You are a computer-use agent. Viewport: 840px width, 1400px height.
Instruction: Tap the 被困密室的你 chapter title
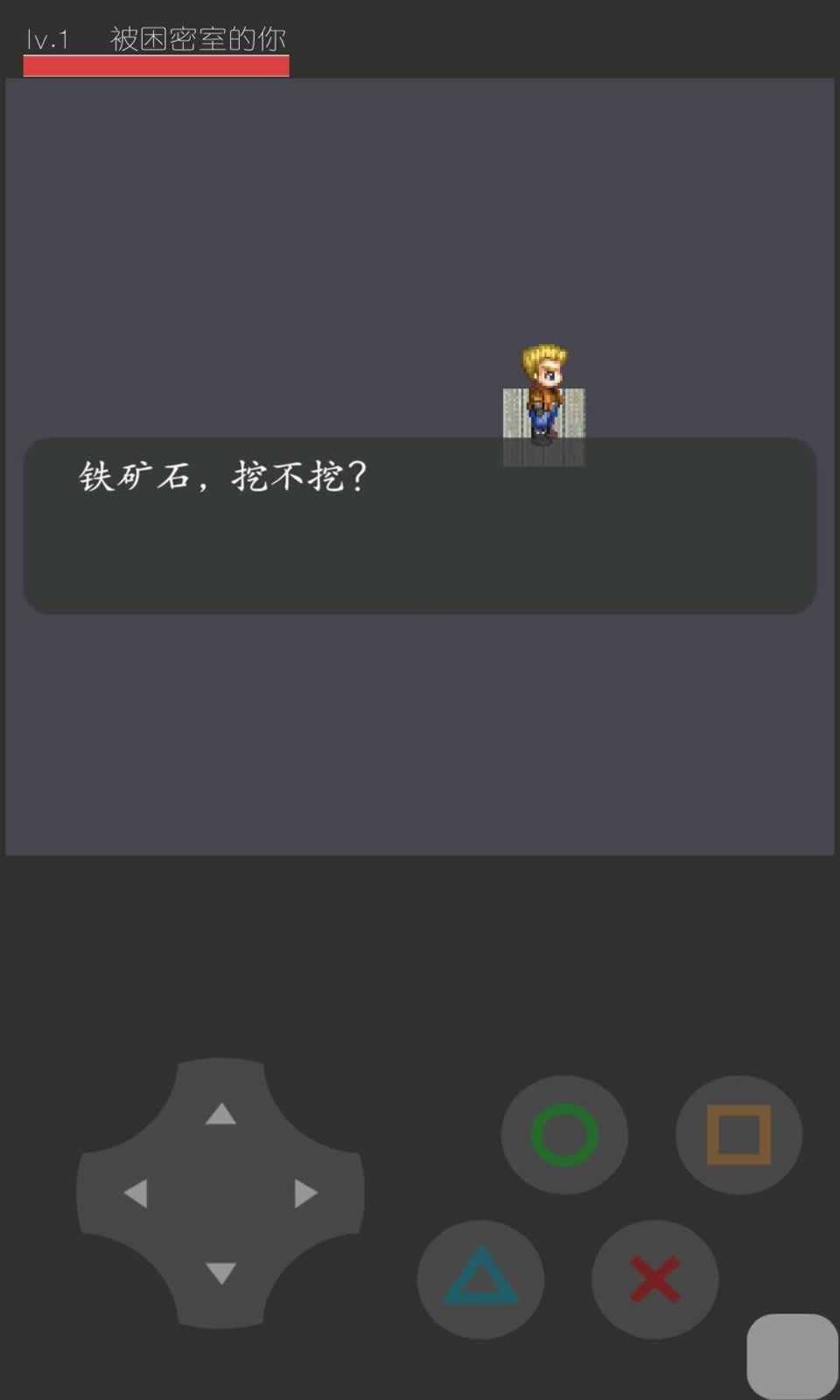(x=199, y=40)
